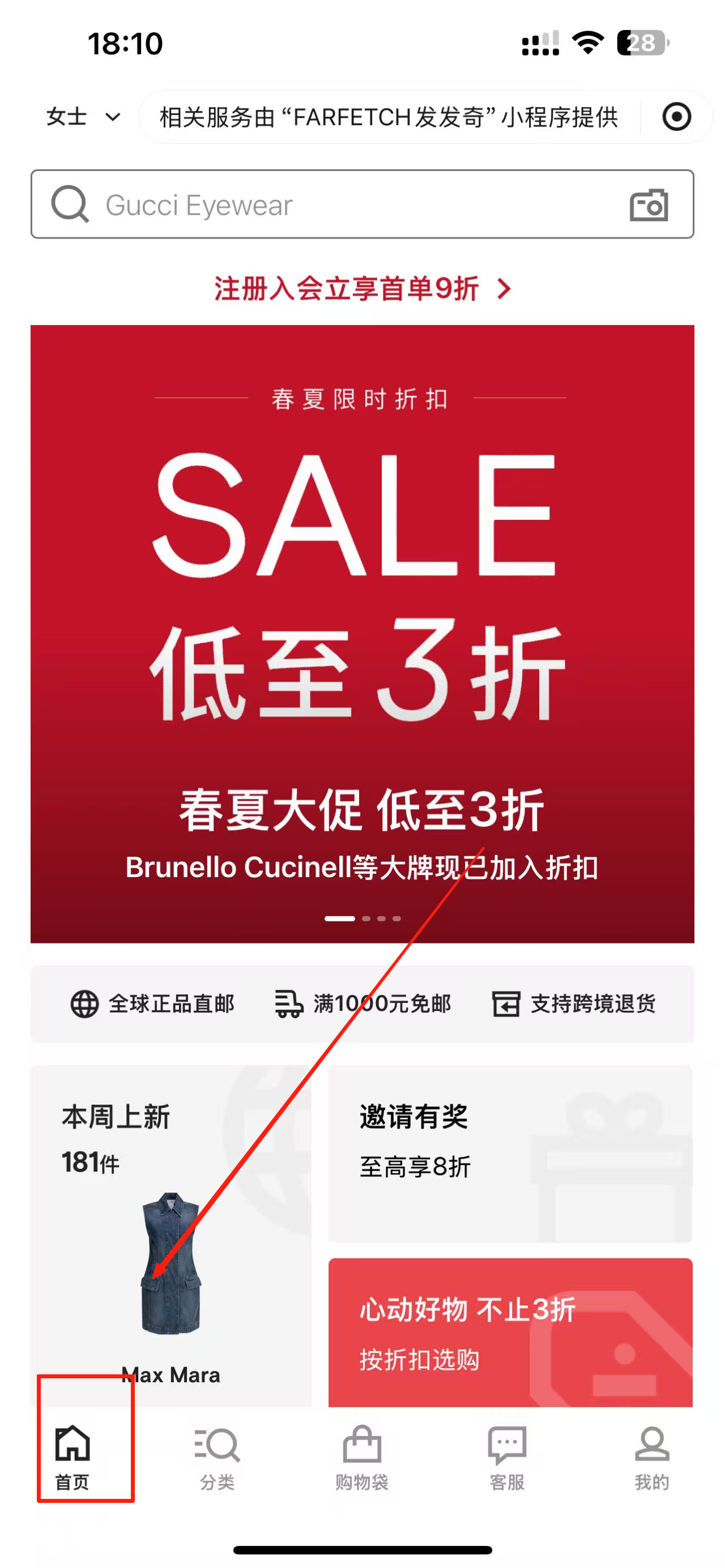Open the 女士 category dropdown
The width and height of the screenshot is (725, 1568).
click(83, 116)
